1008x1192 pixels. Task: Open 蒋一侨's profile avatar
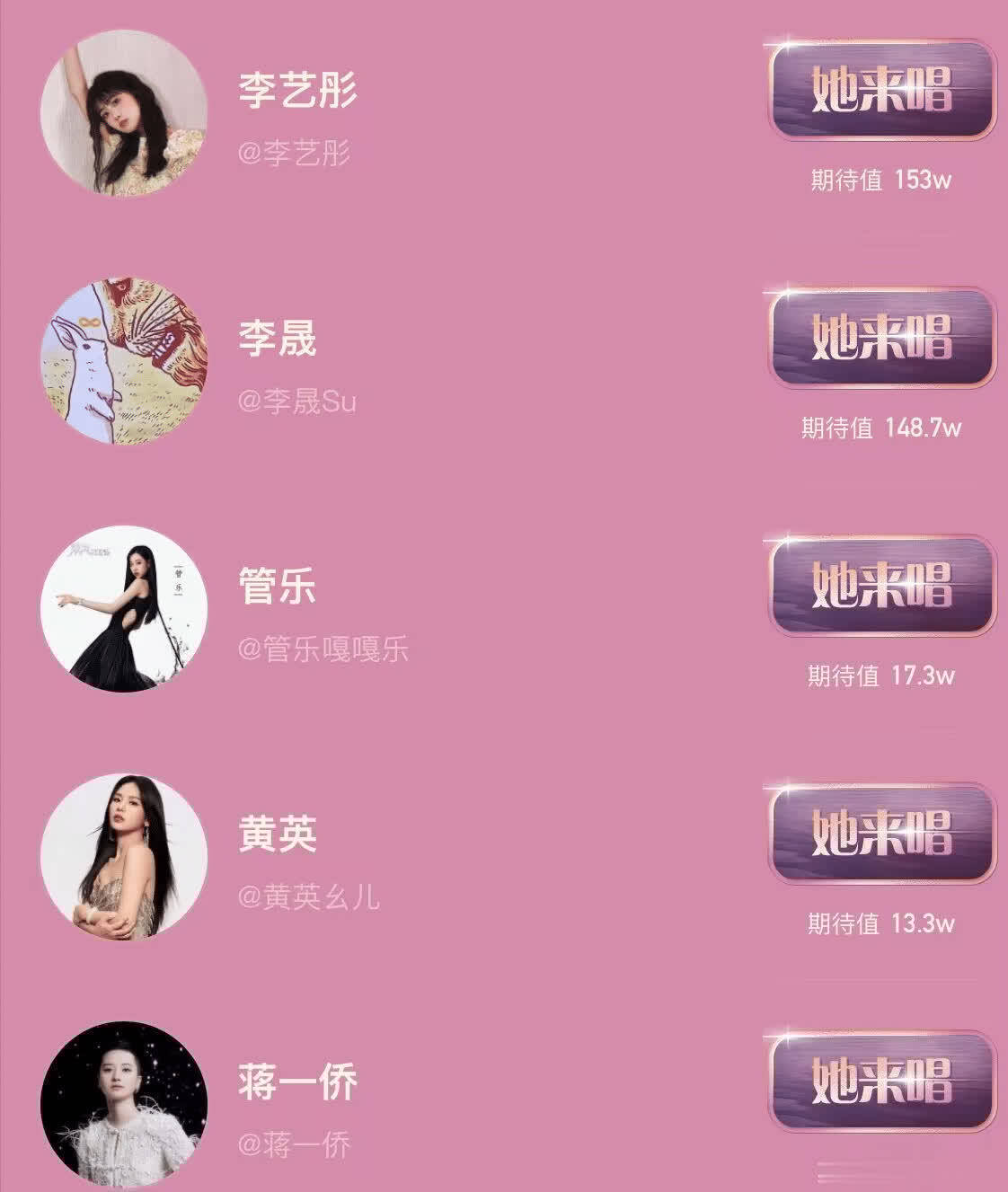[124, 1104]
